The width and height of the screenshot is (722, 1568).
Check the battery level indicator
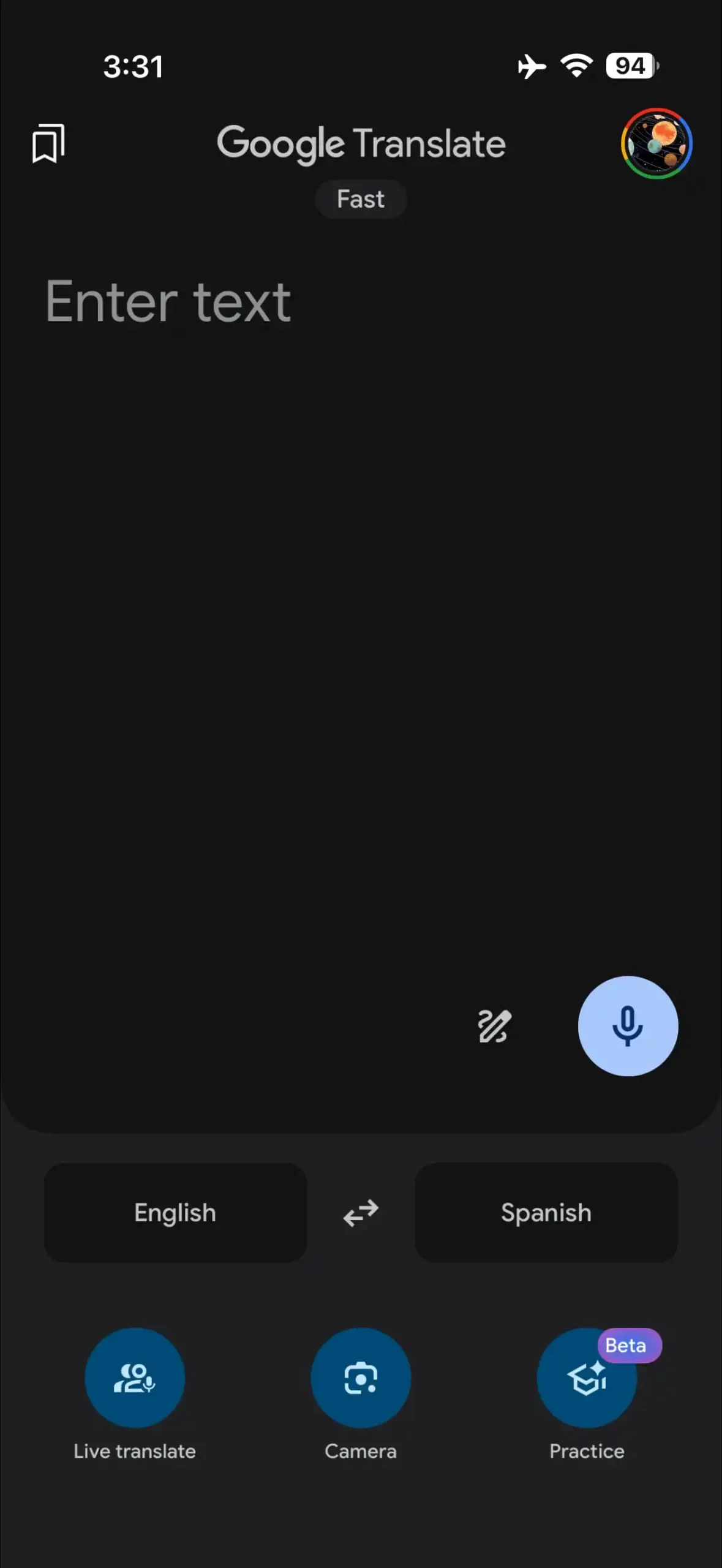(631, 66)
